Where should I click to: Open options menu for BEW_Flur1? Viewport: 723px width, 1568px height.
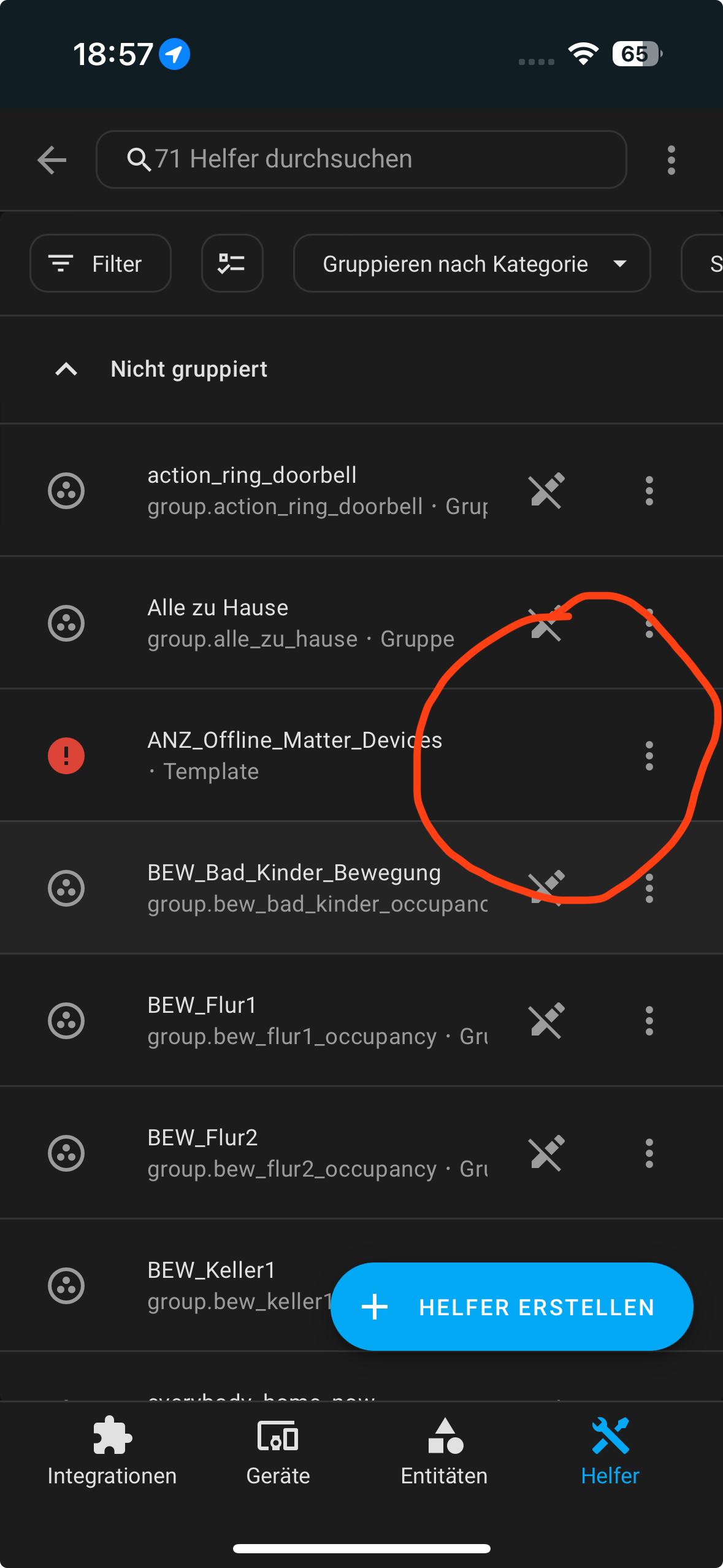coord(649,1021)
